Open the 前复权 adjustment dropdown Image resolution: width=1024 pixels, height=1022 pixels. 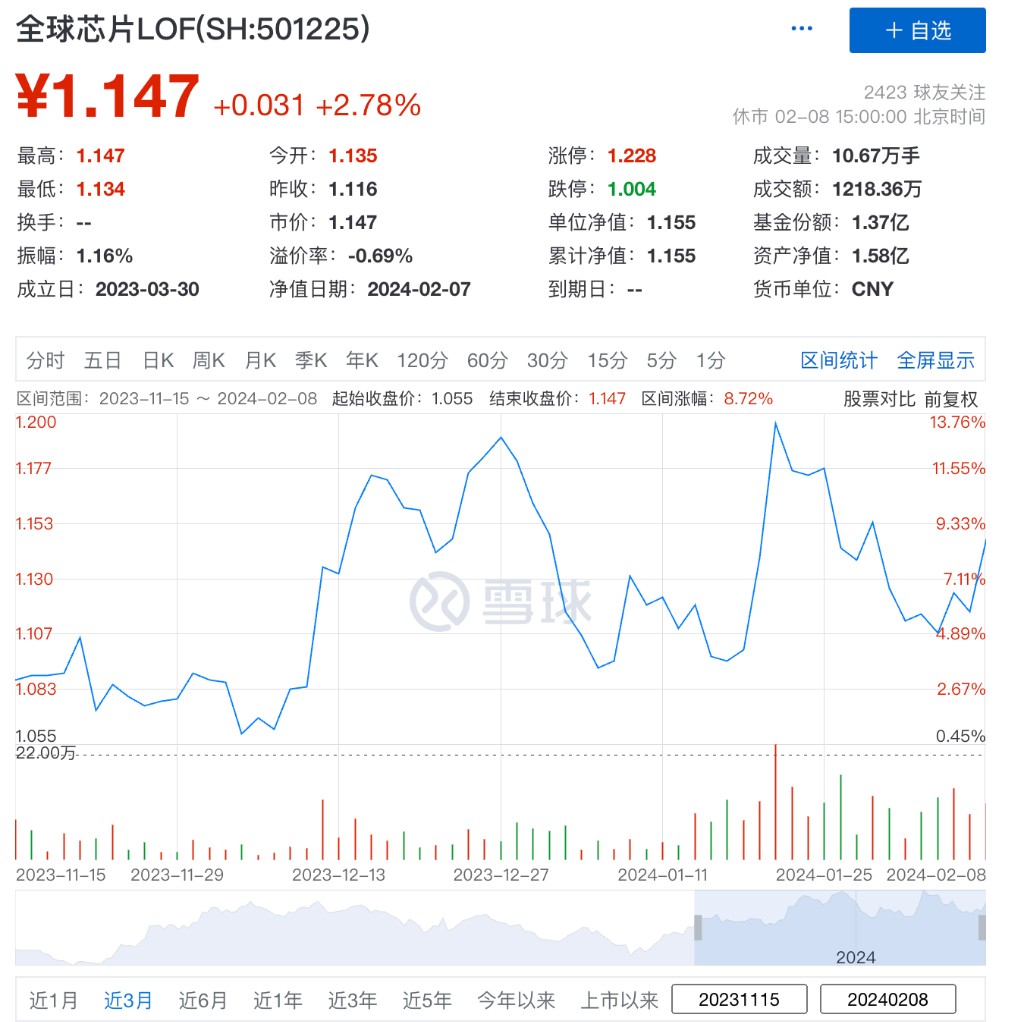point(951,399)
